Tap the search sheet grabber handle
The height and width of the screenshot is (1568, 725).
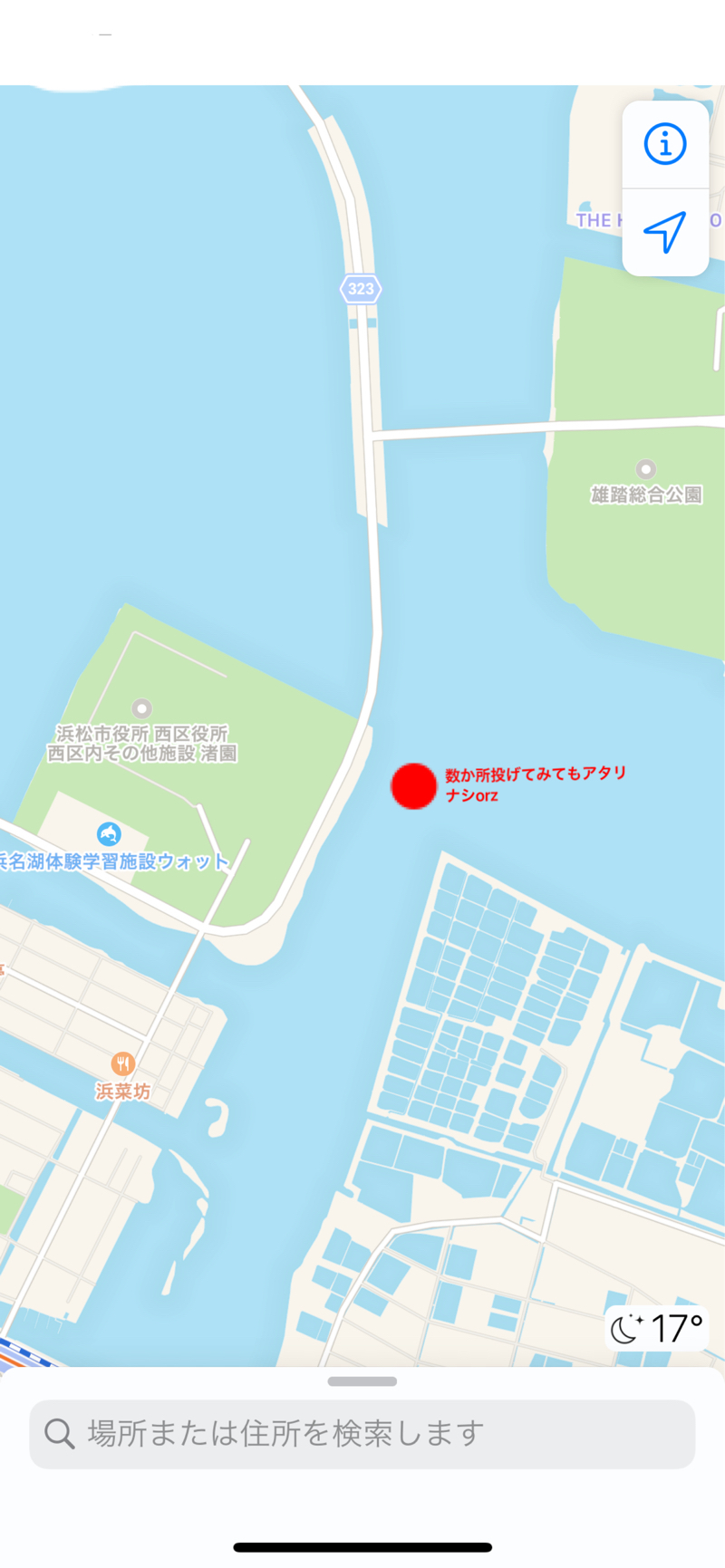point(362,1381)
